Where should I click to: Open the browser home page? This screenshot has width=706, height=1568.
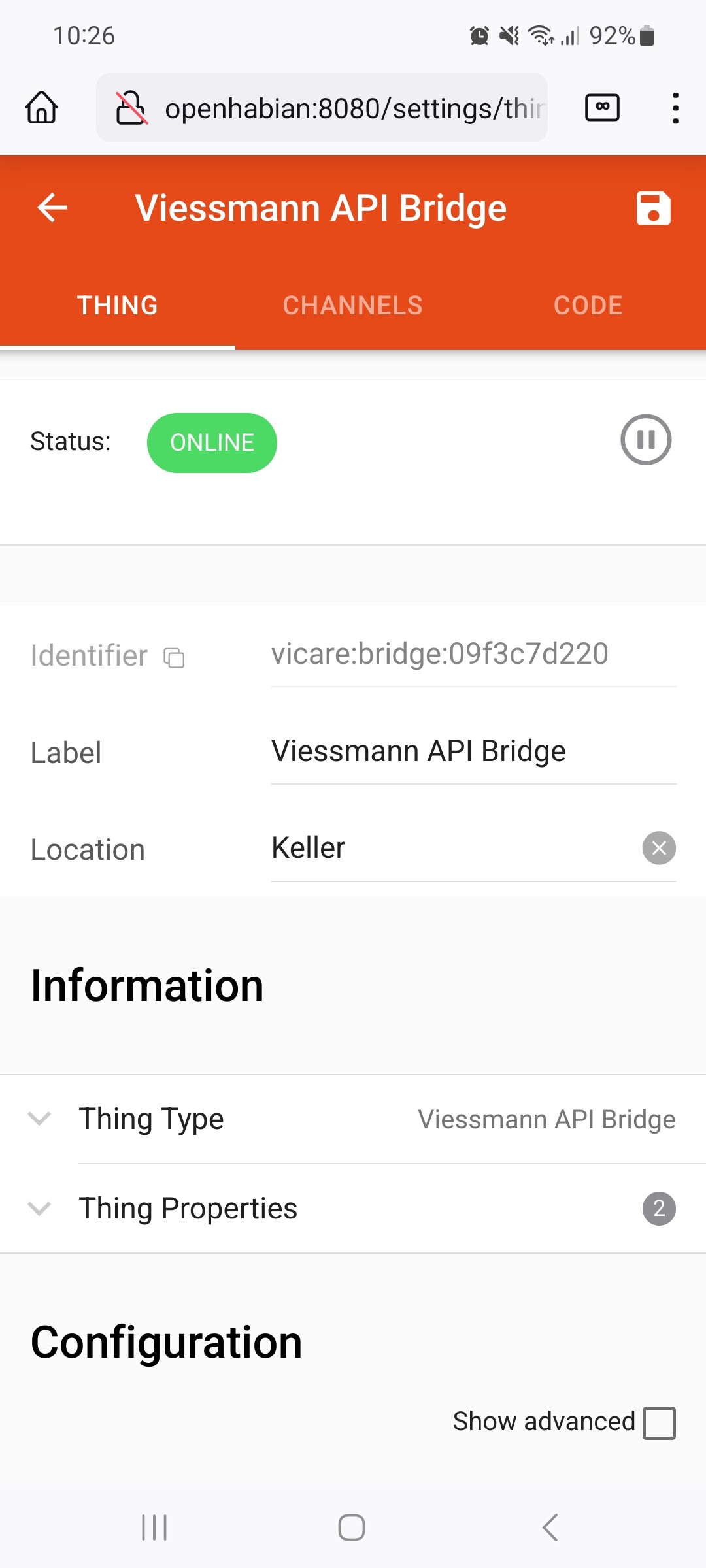(x=42, y=108)
